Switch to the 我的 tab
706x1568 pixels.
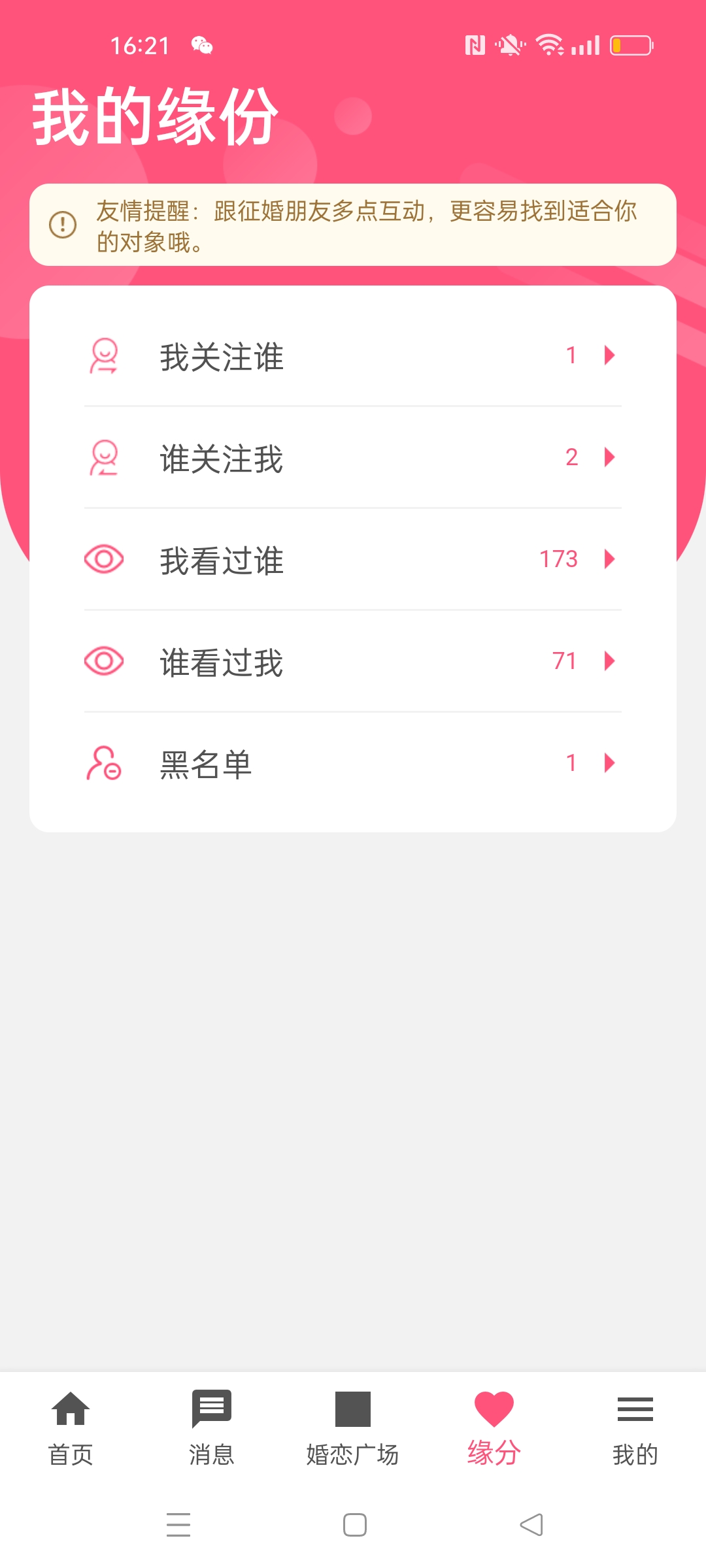635,1428
